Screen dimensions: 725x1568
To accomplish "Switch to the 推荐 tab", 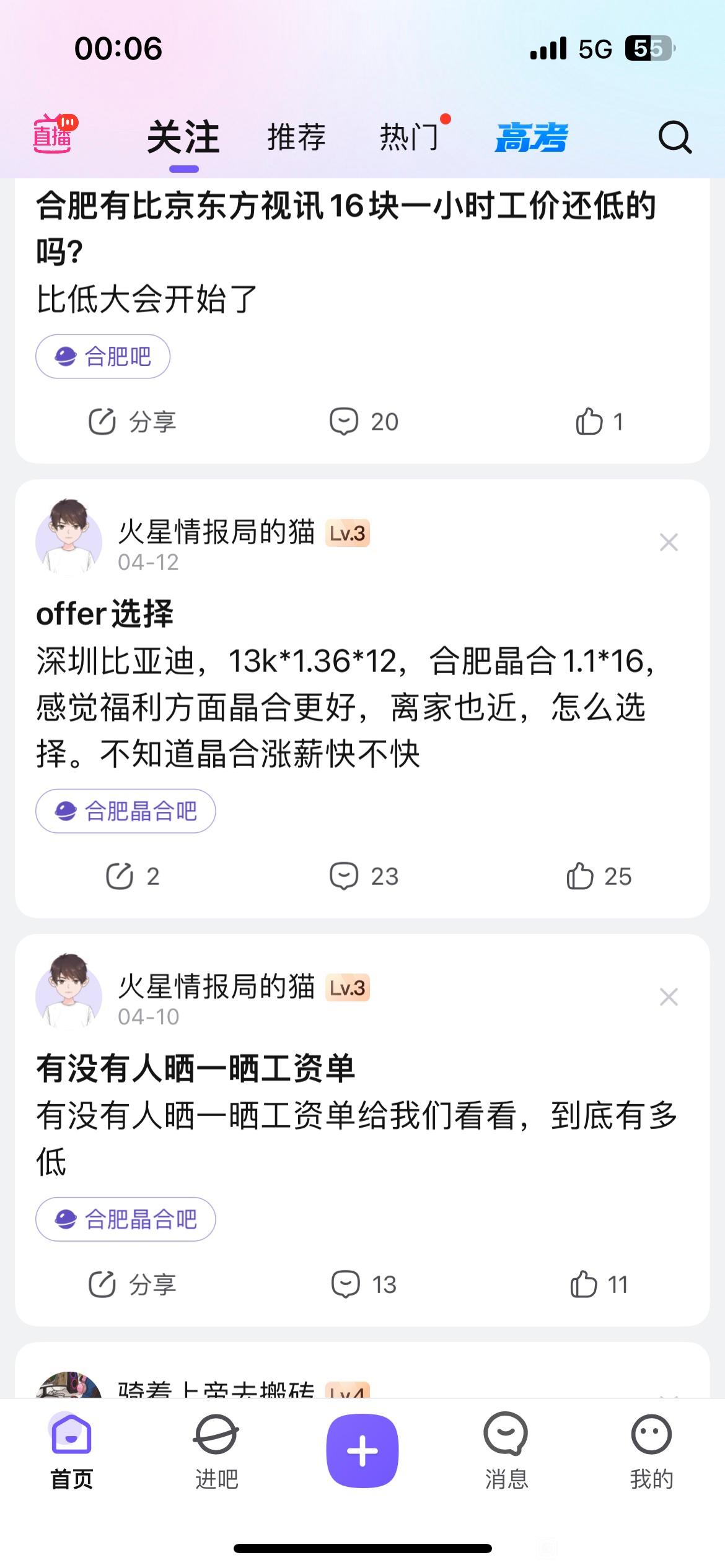I will pos(296,137).
